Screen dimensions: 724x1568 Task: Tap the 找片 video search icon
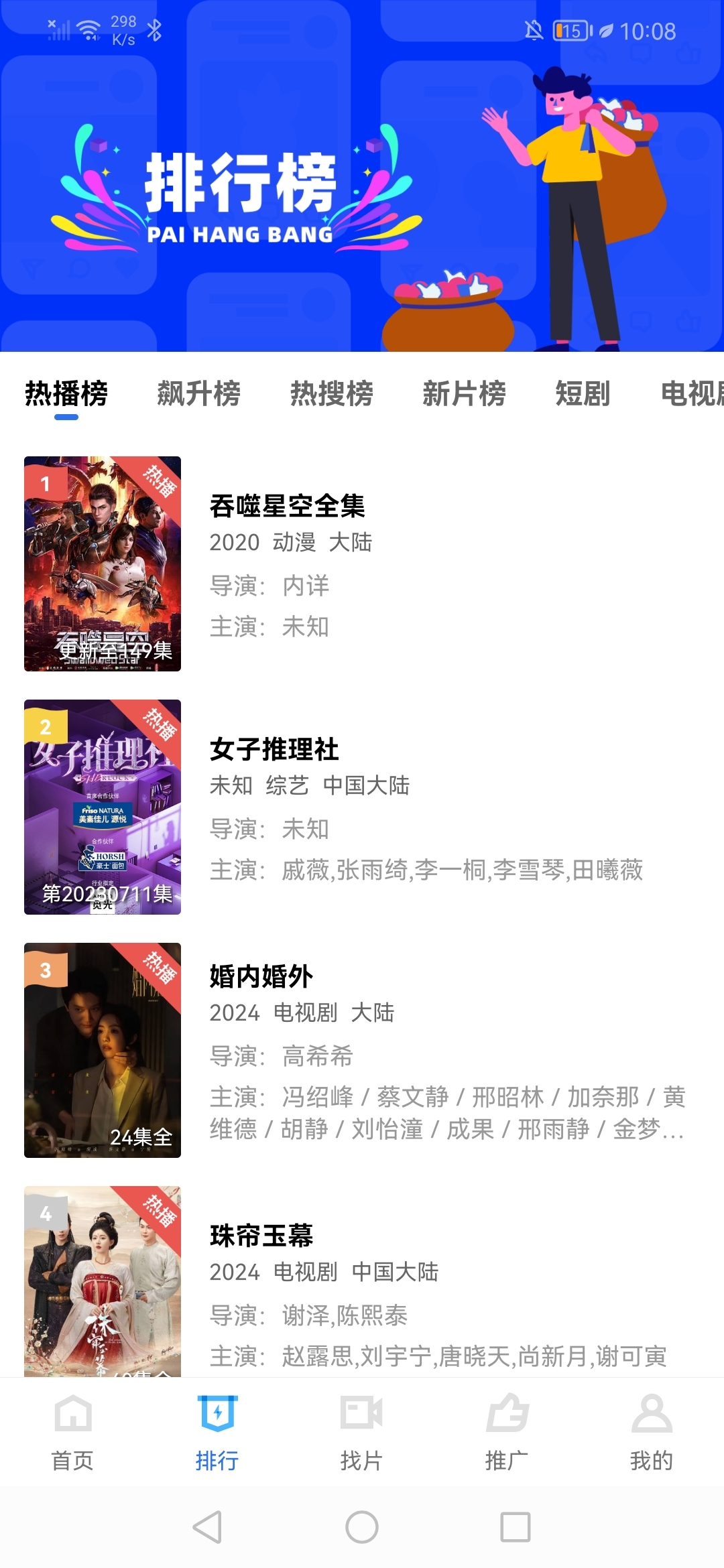pyautogui.click(x=362, y=1414)
